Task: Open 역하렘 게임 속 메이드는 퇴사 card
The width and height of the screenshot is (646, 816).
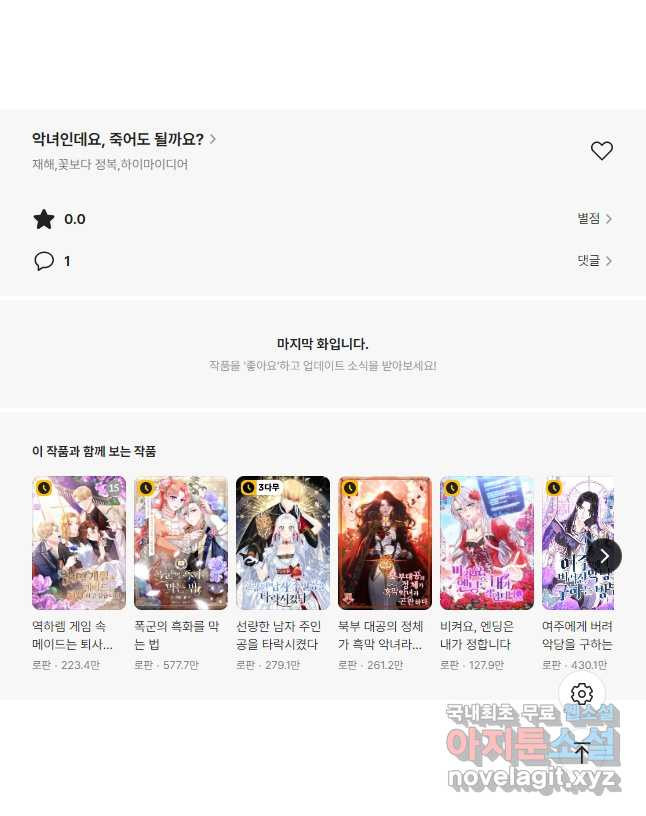Action: click(x=79, y=543)
